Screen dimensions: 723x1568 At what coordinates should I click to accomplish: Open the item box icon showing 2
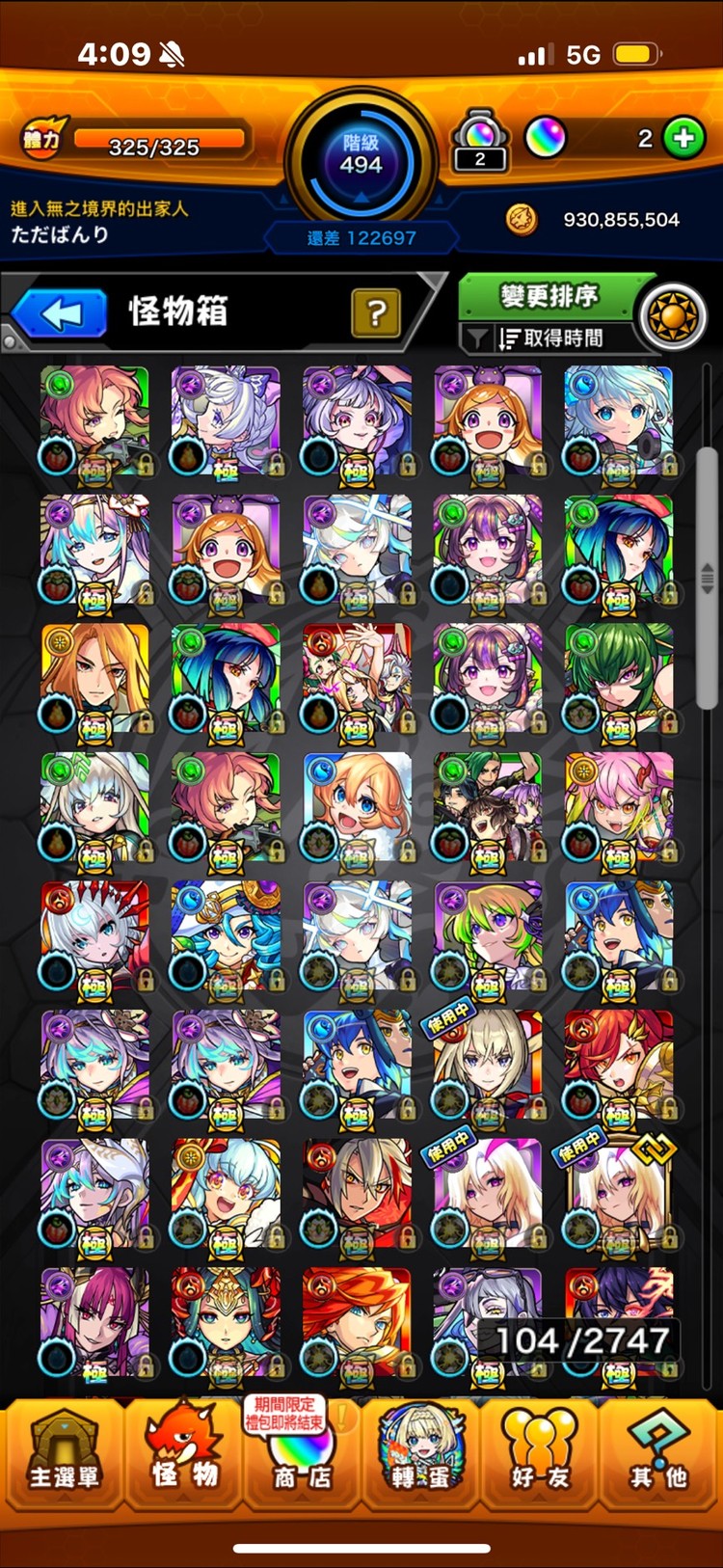(480, 141)
